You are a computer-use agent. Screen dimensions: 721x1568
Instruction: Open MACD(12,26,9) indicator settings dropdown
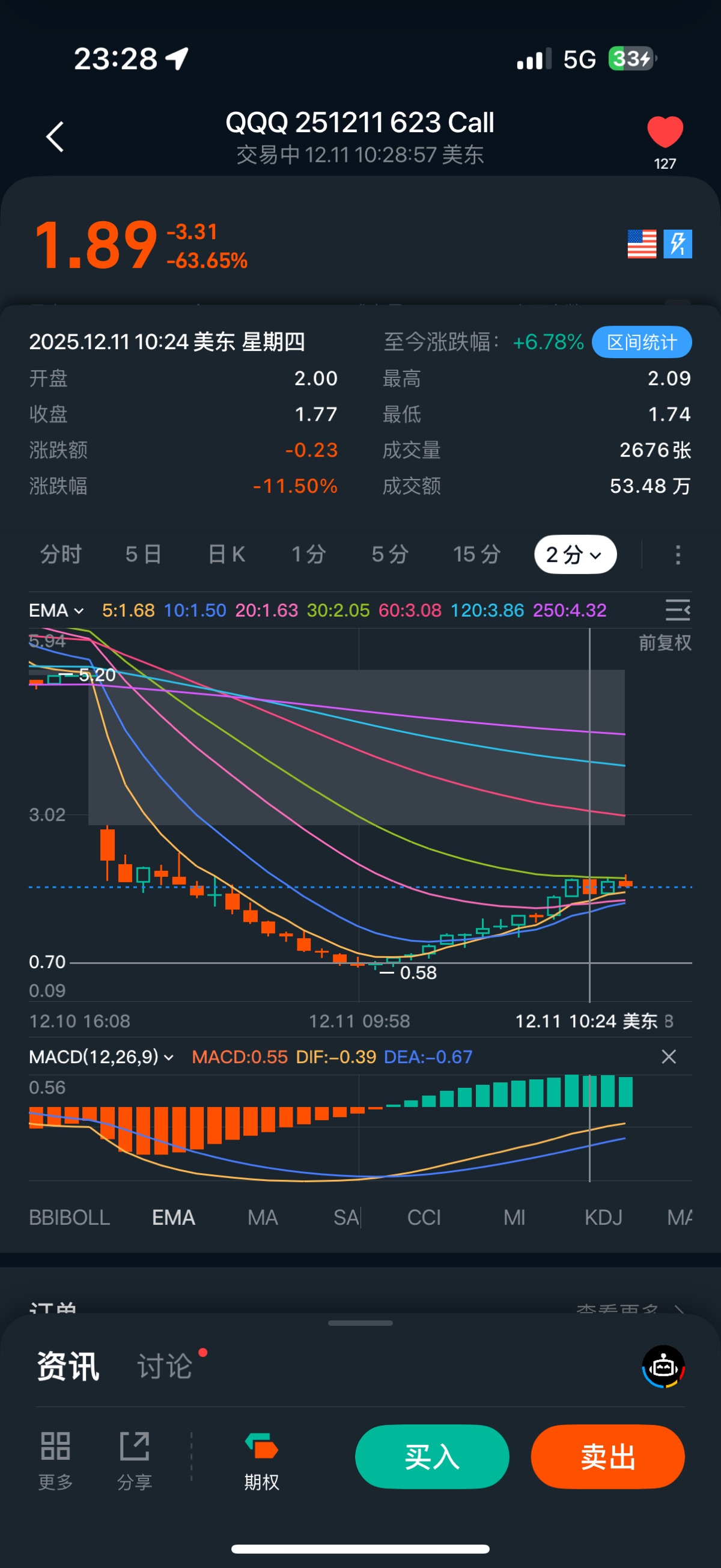(101, 1057)
